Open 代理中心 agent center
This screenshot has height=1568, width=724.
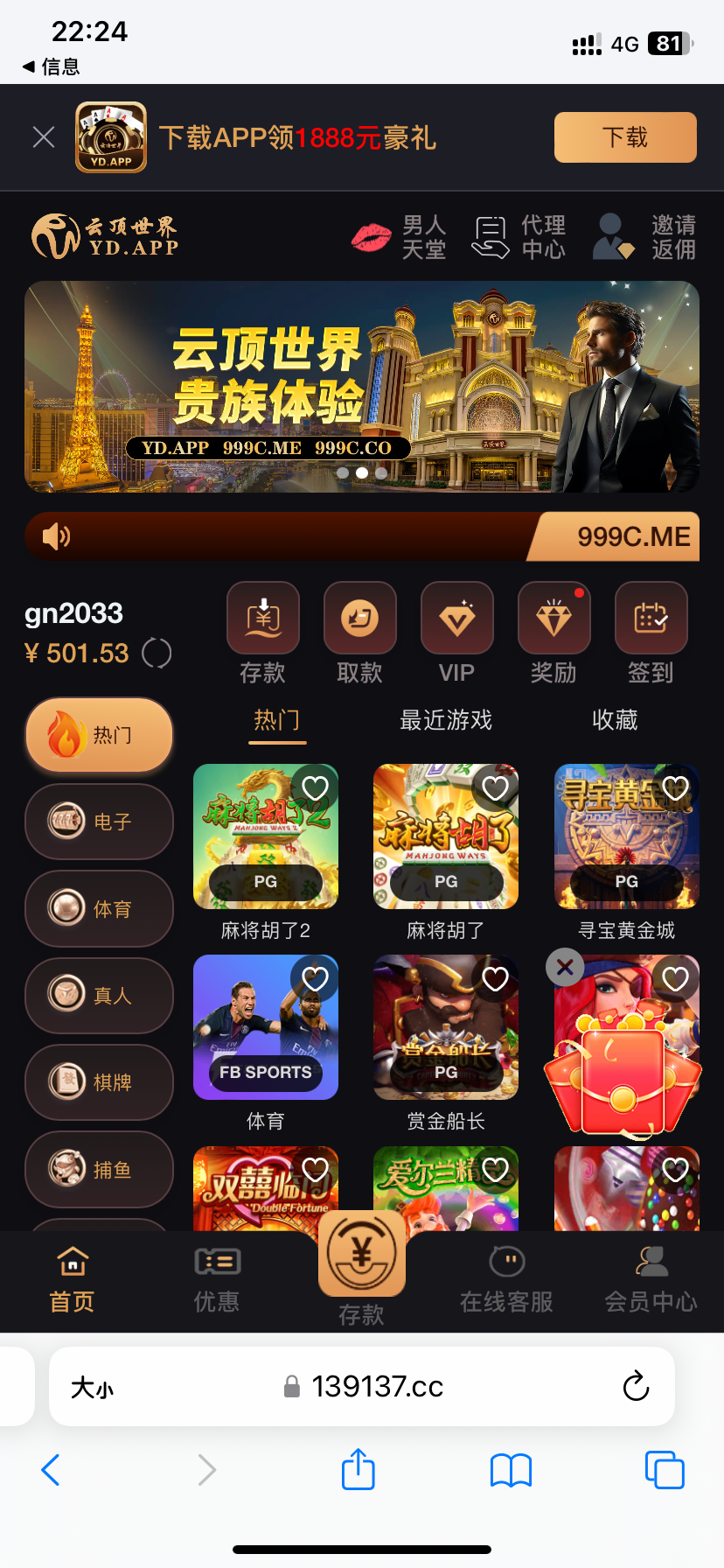519,237
